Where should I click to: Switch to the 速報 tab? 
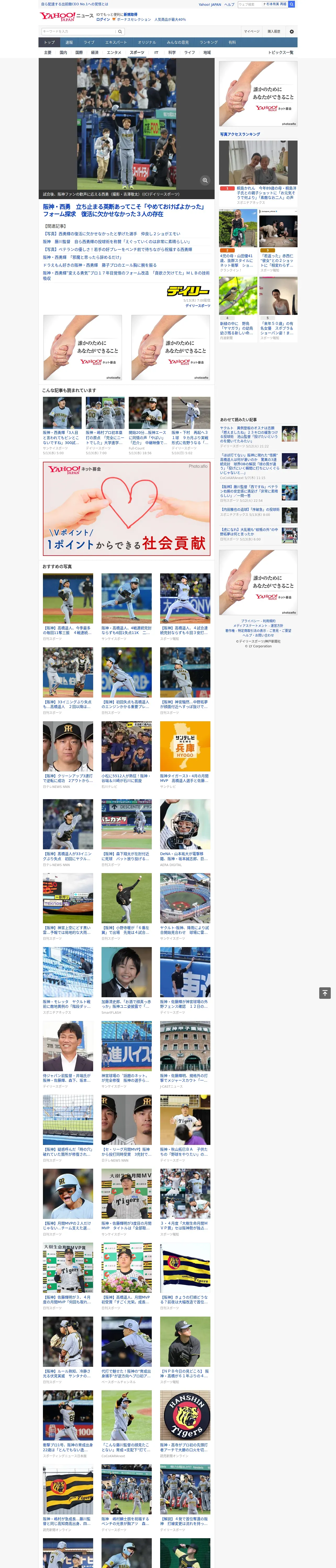coord(69,43)
